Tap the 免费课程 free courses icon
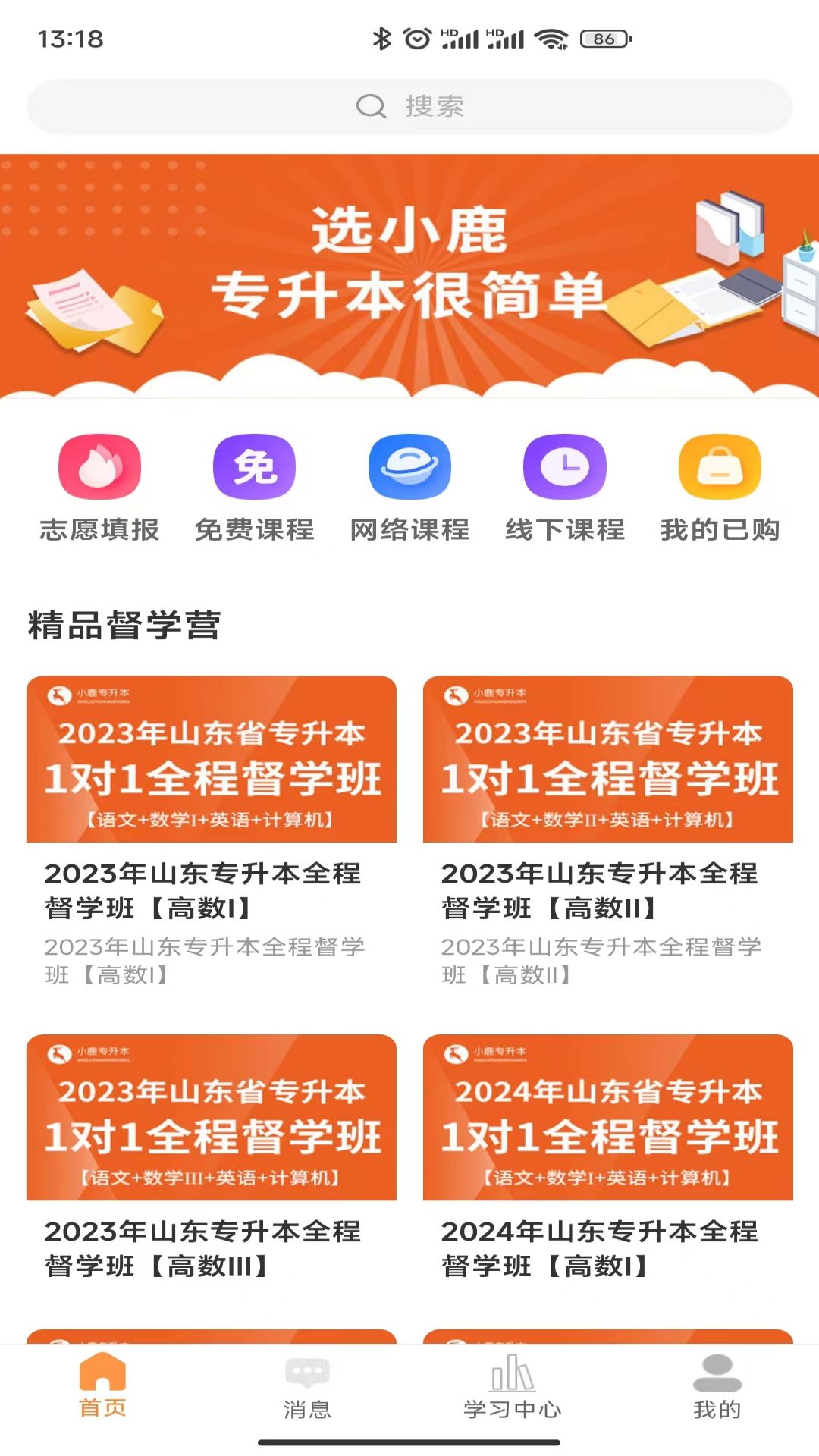The height and width of the screenshot is (1456, 819). [x=255, y=467]
